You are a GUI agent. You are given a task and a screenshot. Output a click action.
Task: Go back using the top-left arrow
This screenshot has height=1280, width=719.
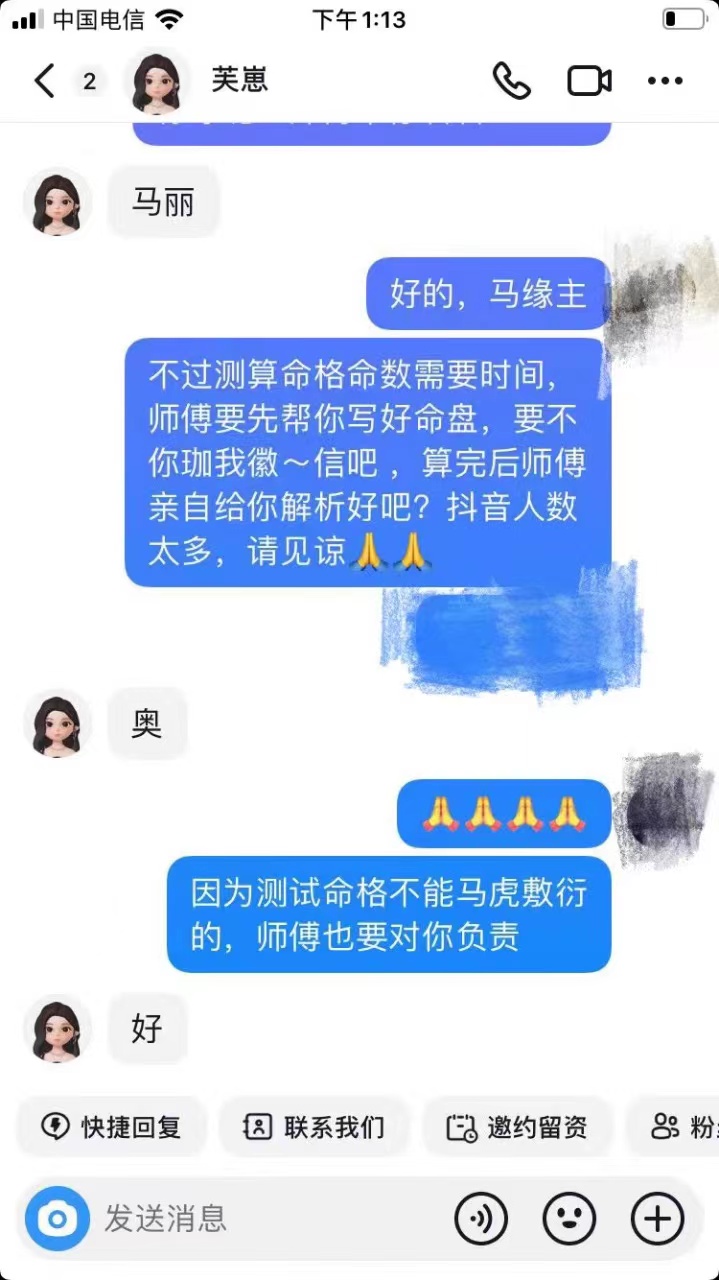[44, 81]
